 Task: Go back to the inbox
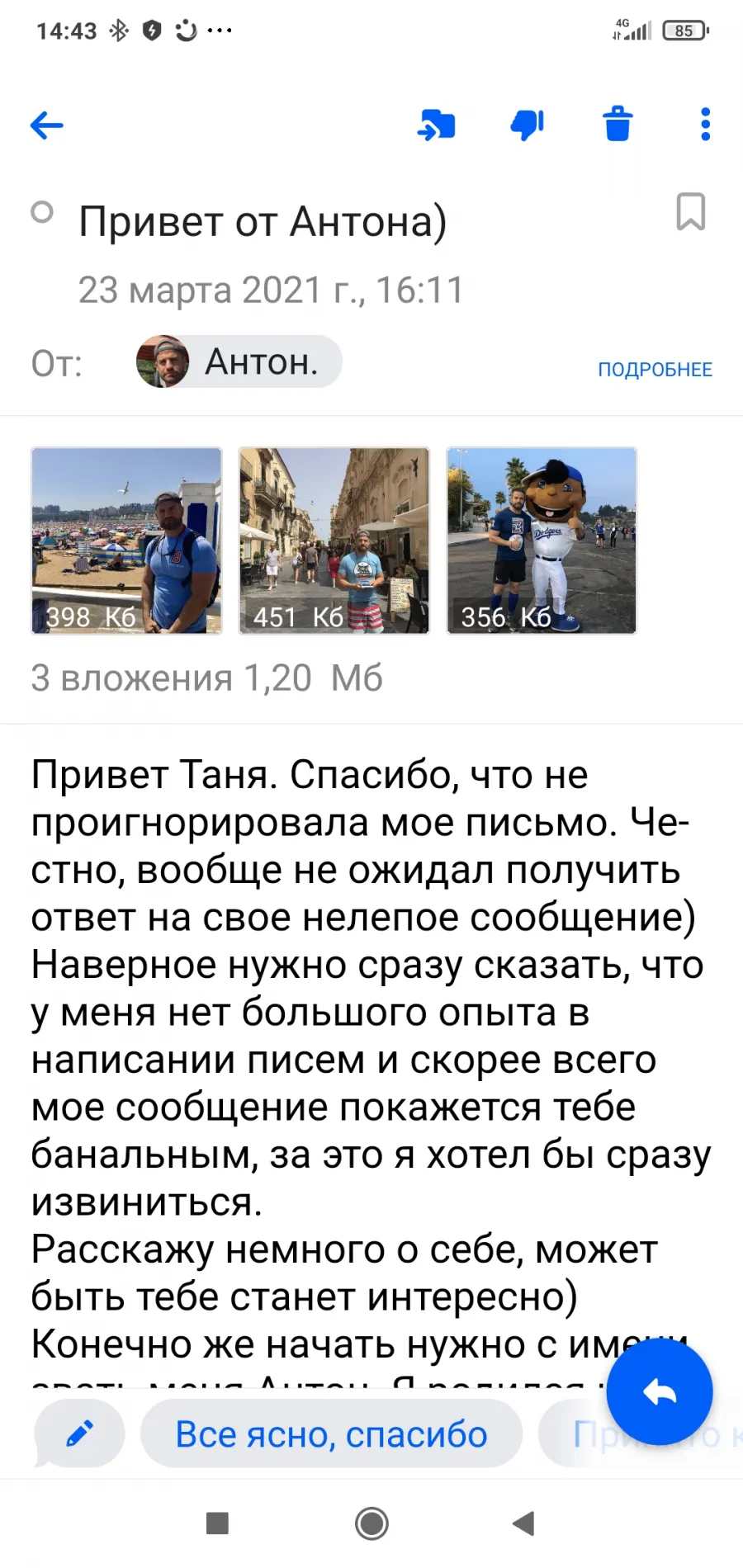pos(47,125)
